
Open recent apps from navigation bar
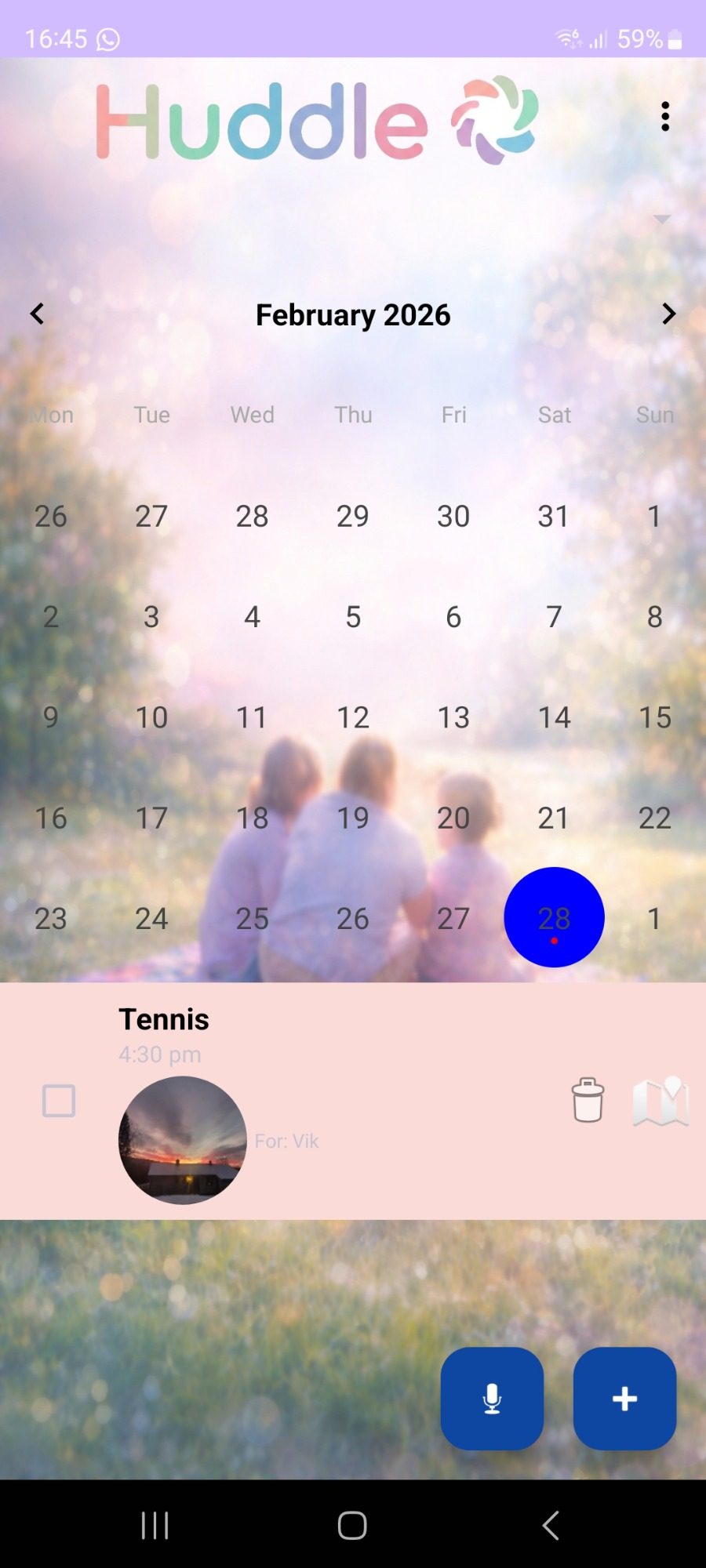[x=155, y=1526]
